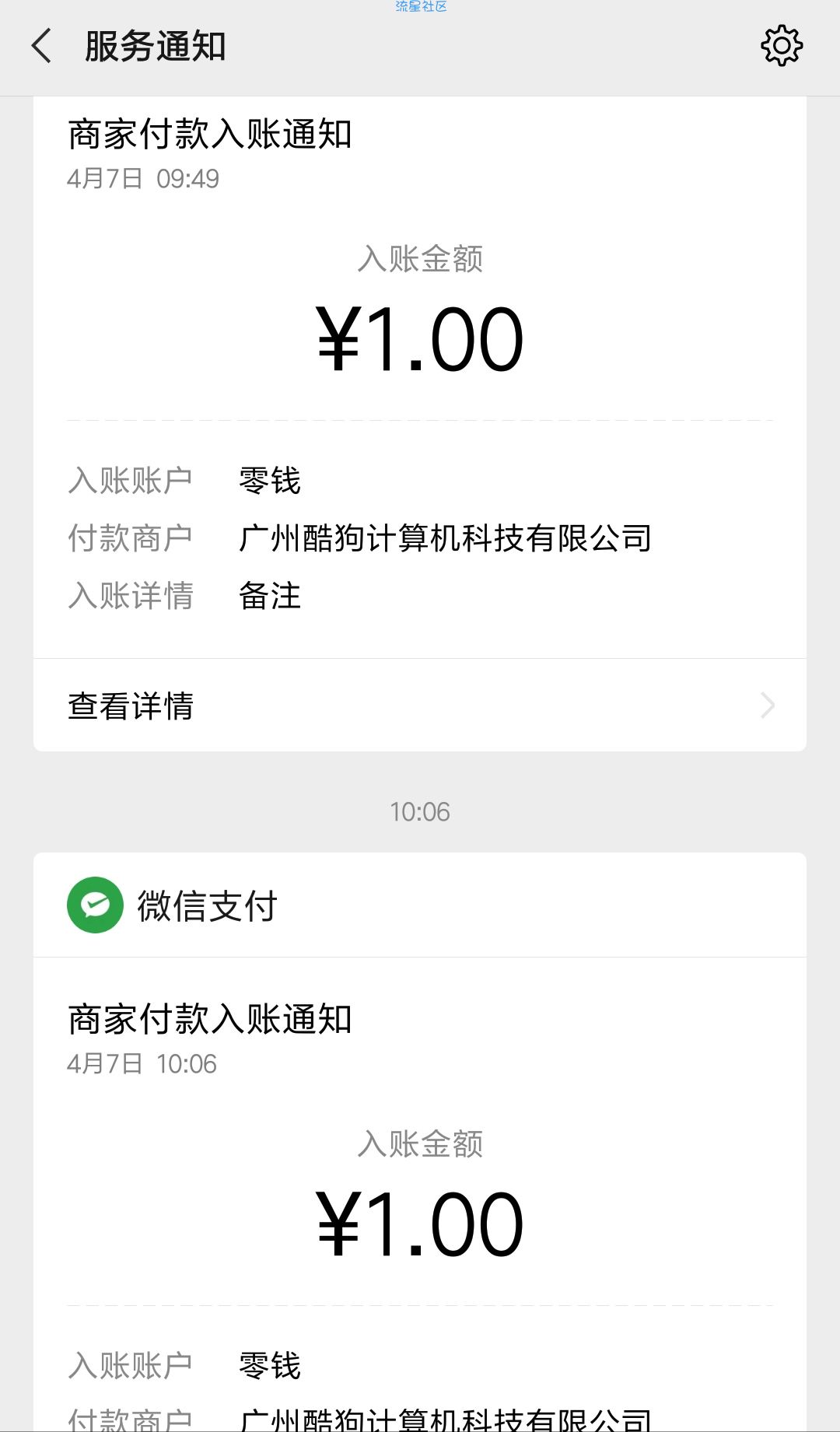Open 查看详情 for the 09:49 payment
The height and width of the screenshot is (1432, 840).
(x=420, y=705)
